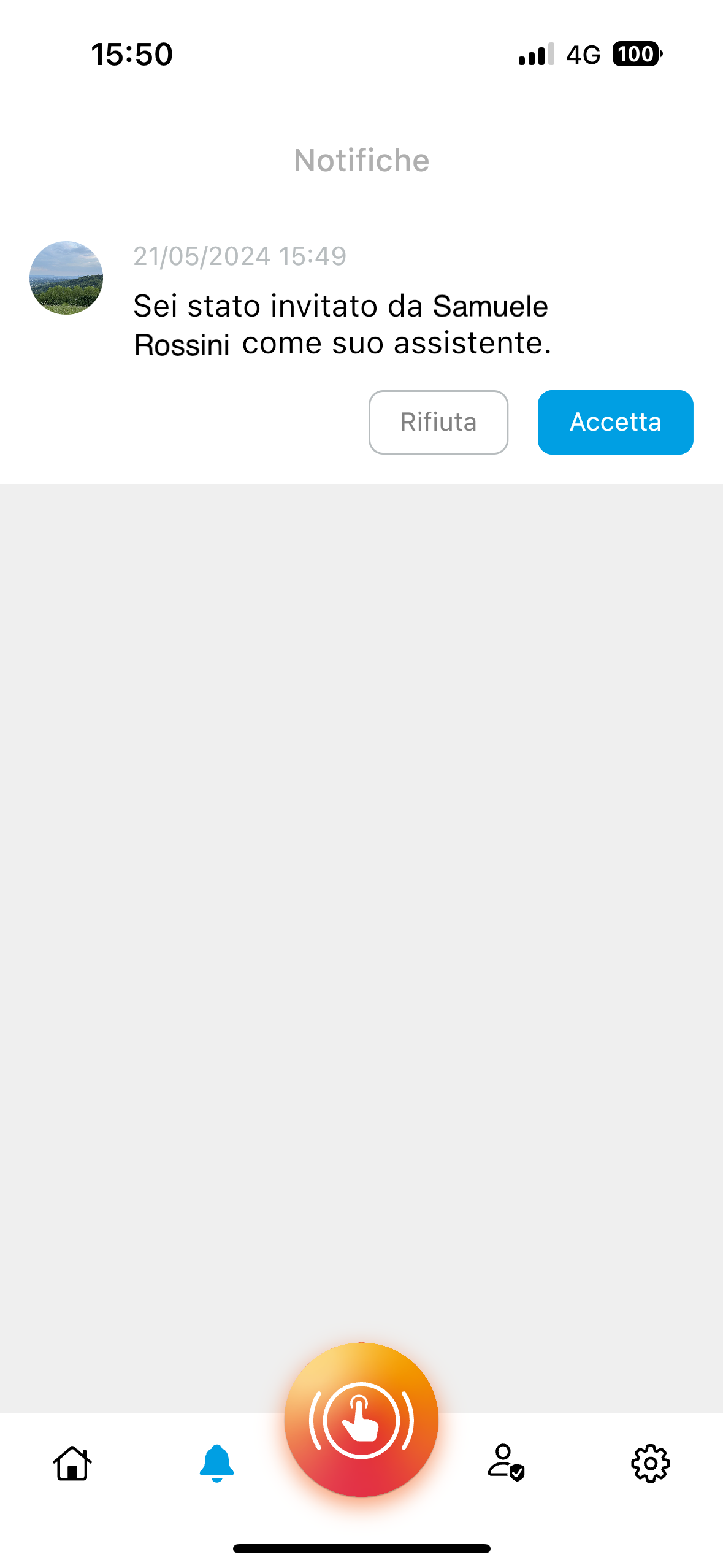Open settings via the gear icon
The width and height of the screenshot is (723, 1568).
point(650,1462)
